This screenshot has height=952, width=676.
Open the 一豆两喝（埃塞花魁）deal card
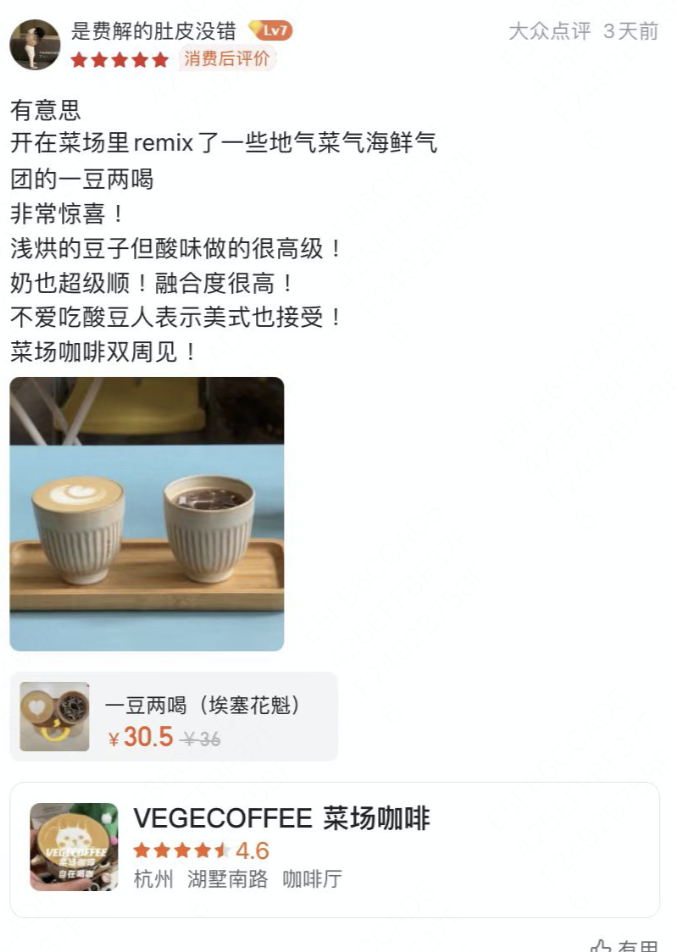[x=175, y=718]
